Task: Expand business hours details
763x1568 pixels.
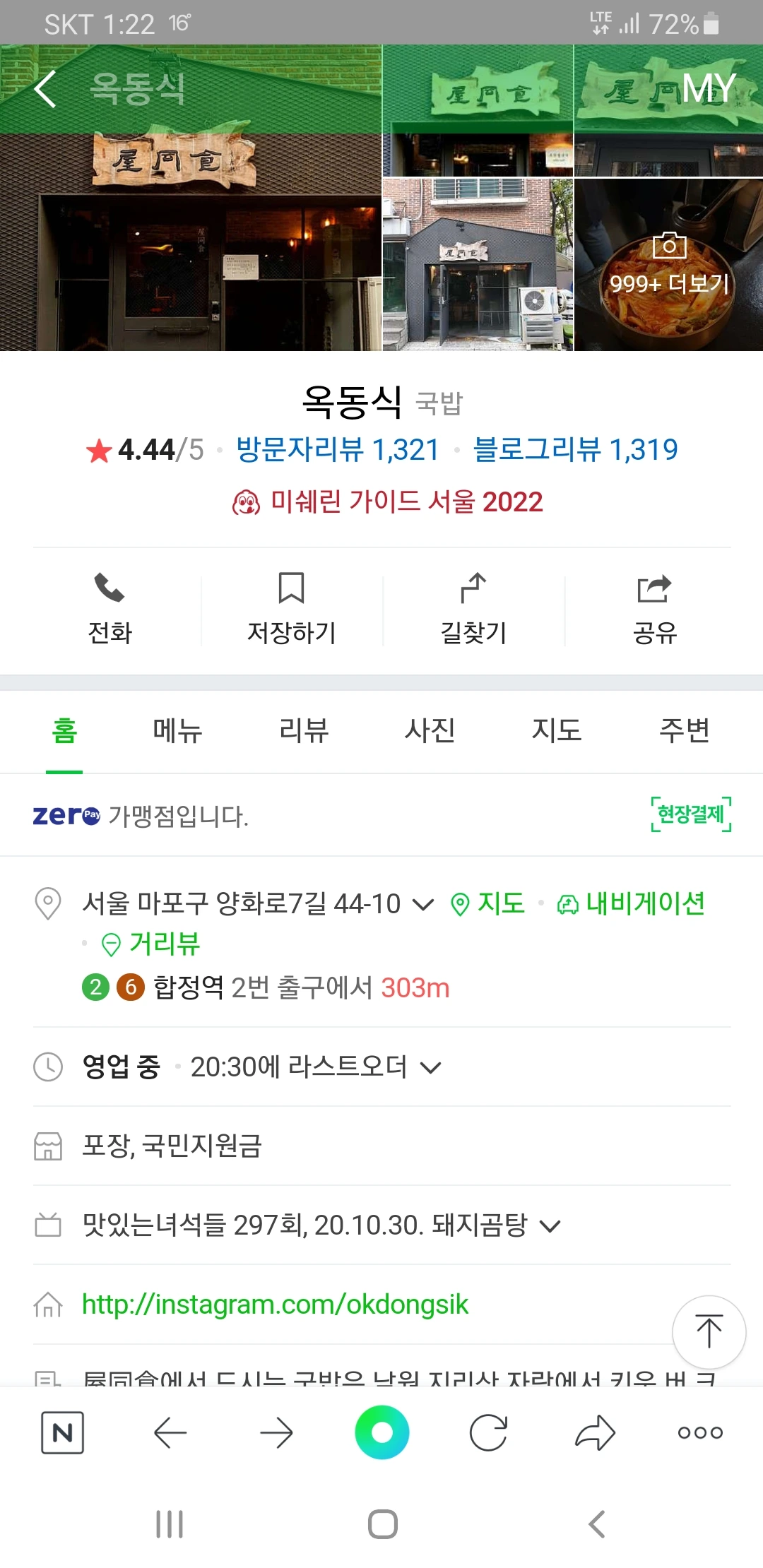Action: coord(430,1067)
